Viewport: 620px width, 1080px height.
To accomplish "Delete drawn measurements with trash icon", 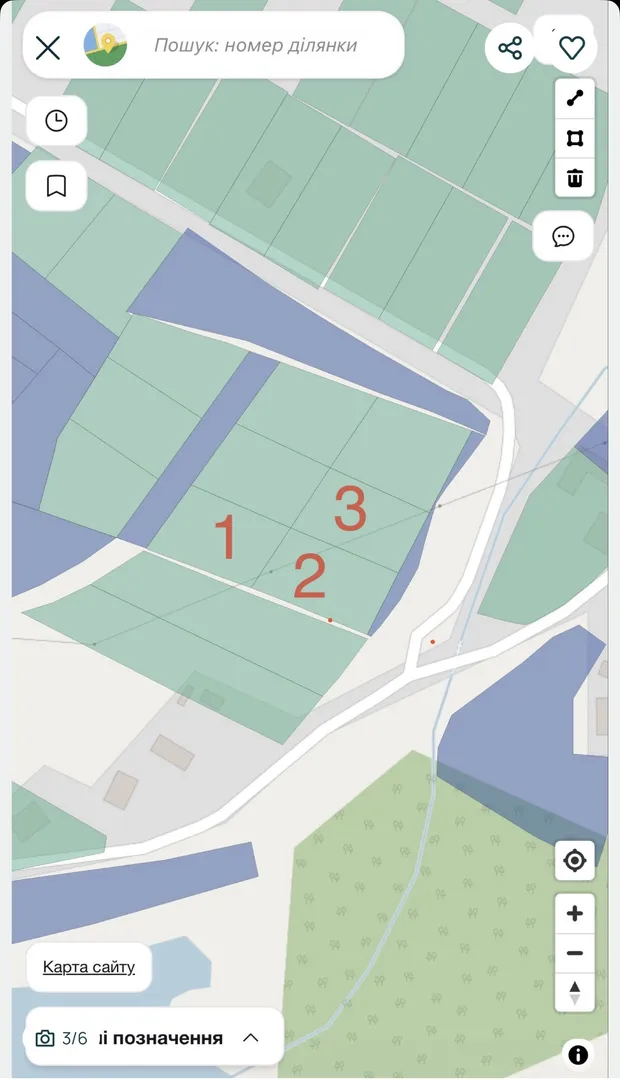I will pos(575,178).
